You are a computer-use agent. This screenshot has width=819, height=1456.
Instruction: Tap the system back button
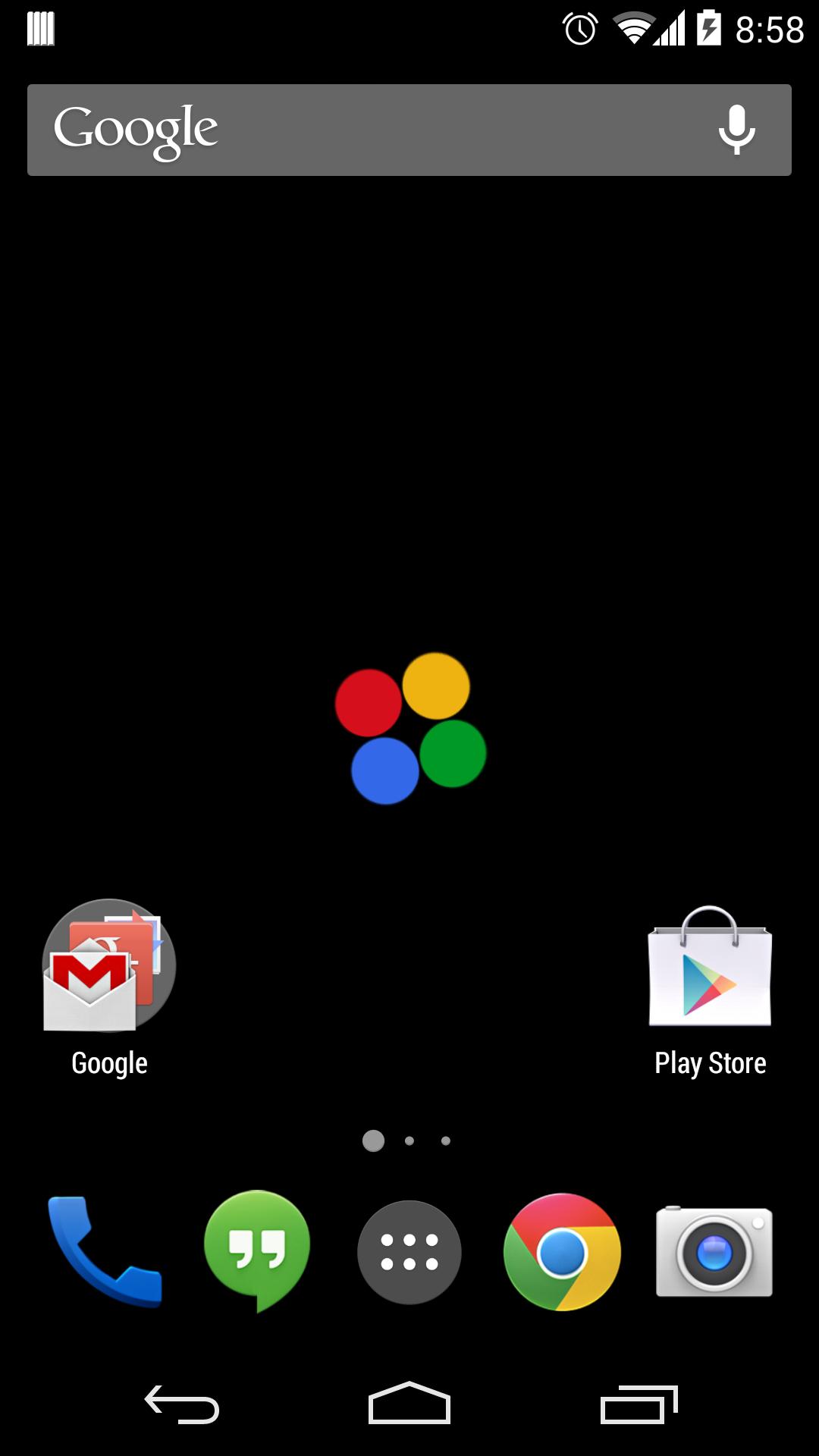182,1404
